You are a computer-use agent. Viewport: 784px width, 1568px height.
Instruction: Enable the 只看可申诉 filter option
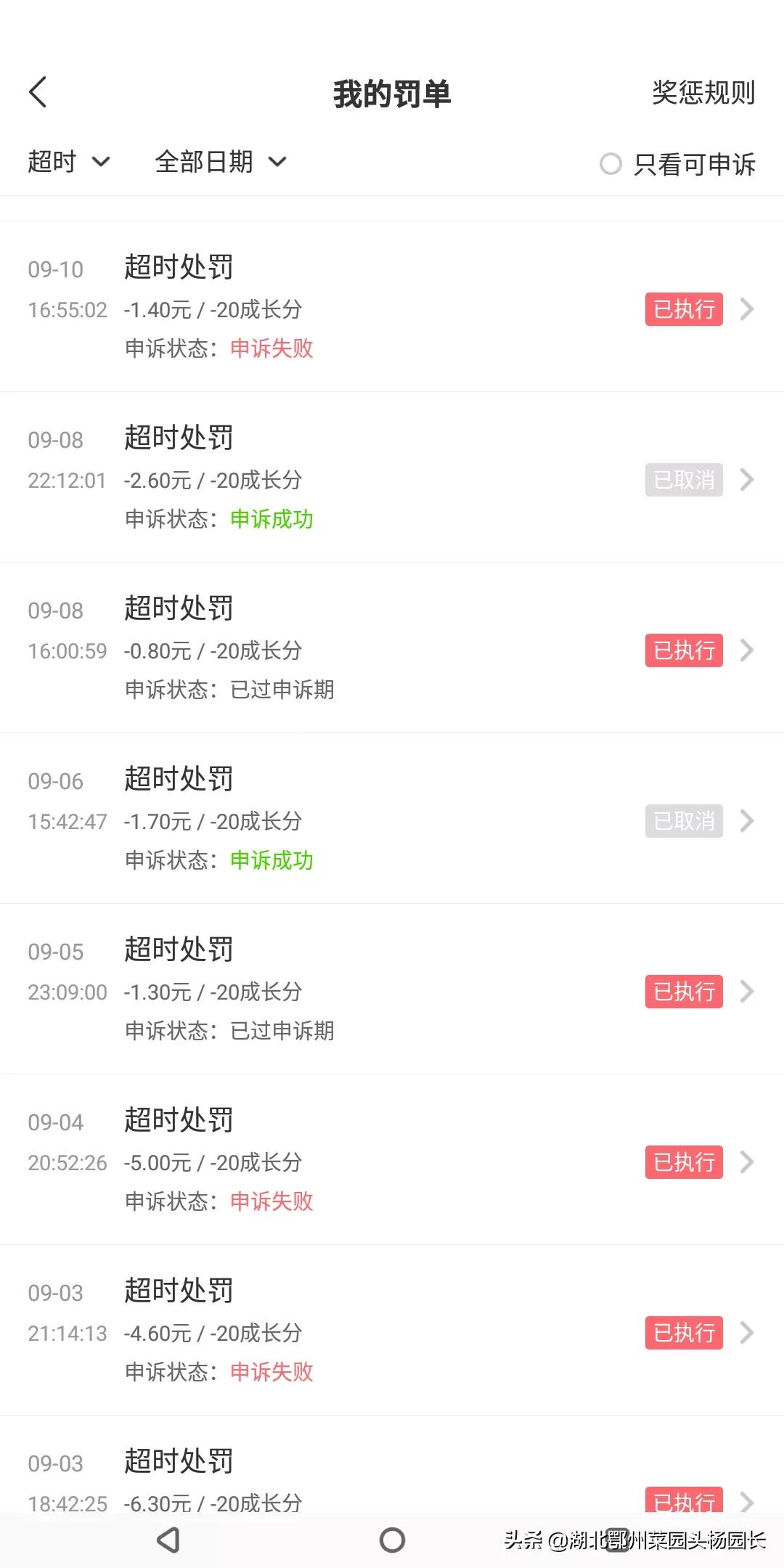(677, 164)
